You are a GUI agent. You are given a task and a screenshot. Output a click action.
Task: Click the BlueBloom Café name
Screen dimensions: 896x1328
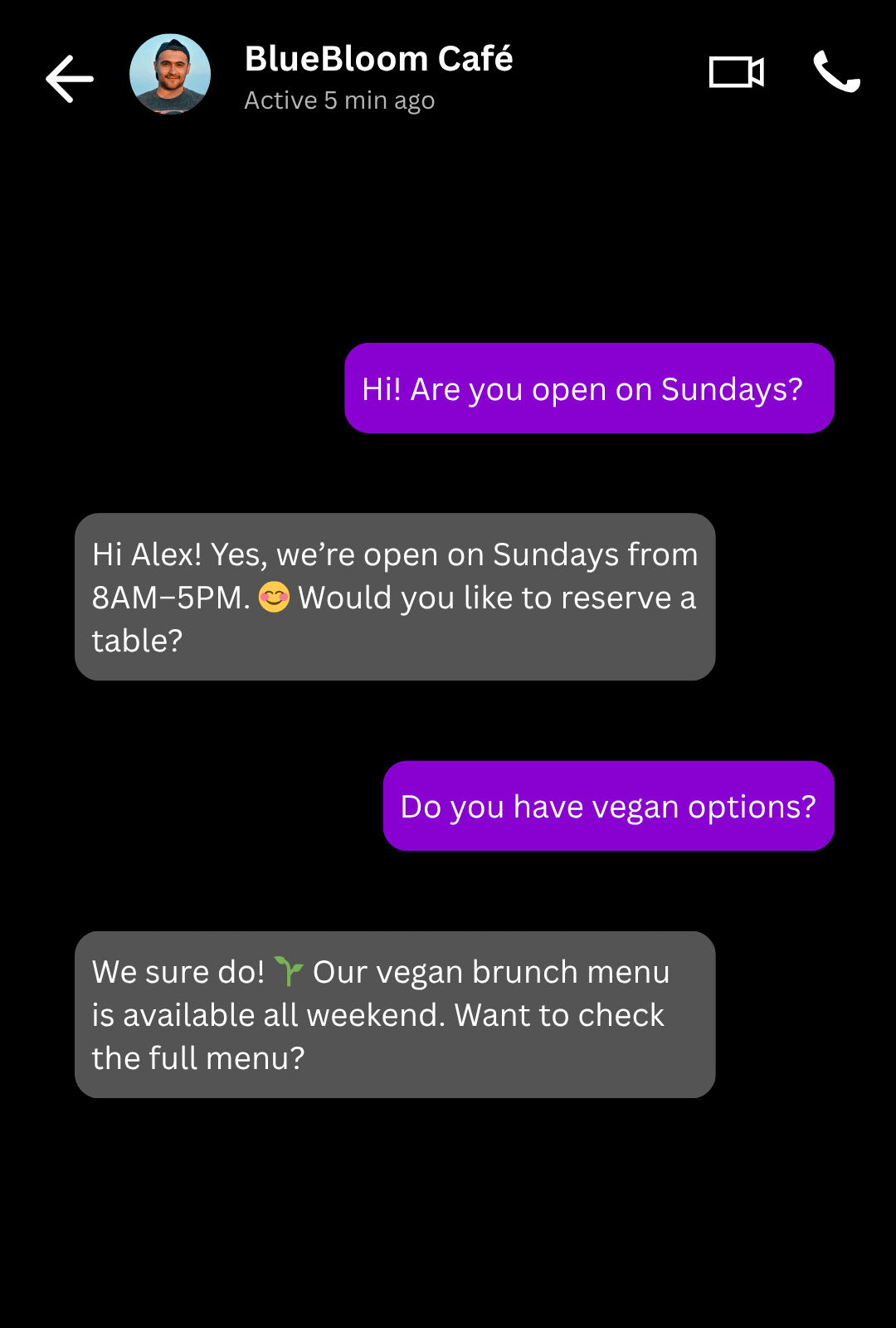378,58
